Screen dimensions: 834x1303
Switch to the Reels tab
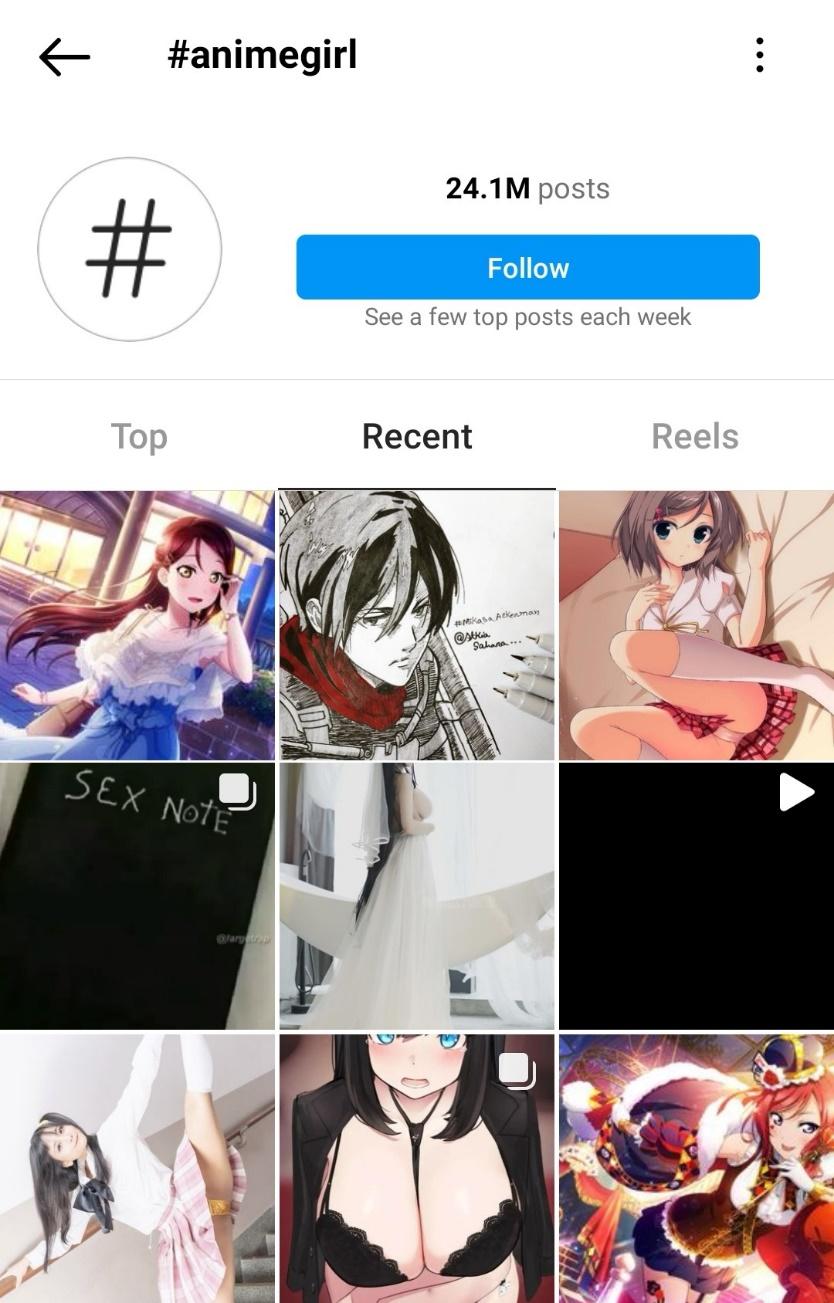[x=695, y=437]
